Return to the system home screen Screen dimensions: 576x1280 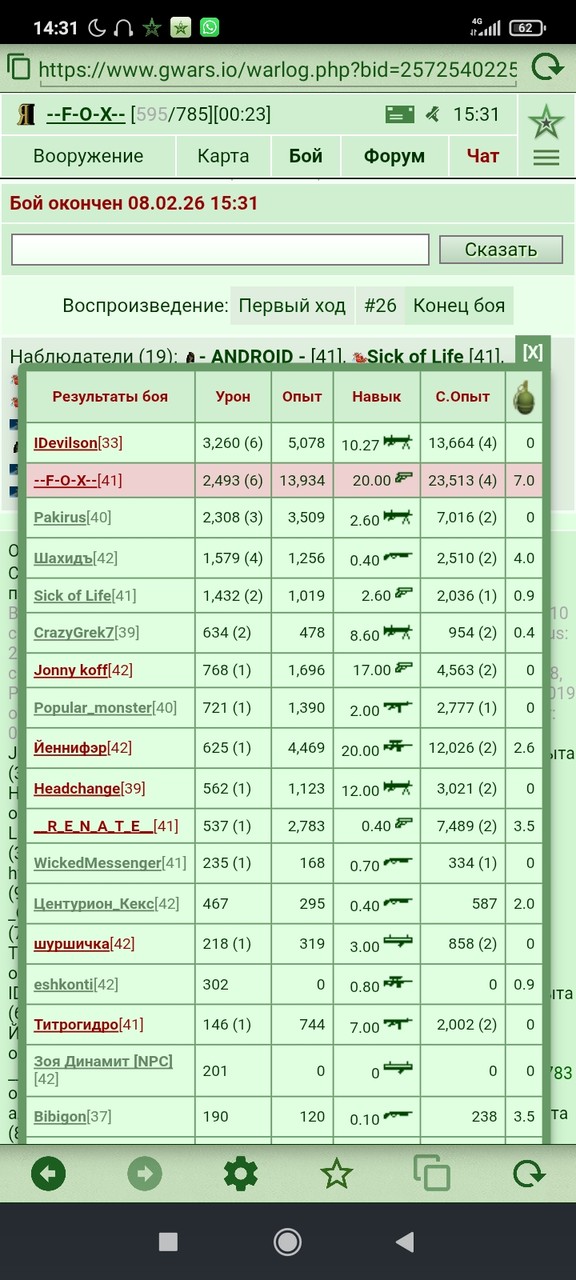tap(288, 1241)
